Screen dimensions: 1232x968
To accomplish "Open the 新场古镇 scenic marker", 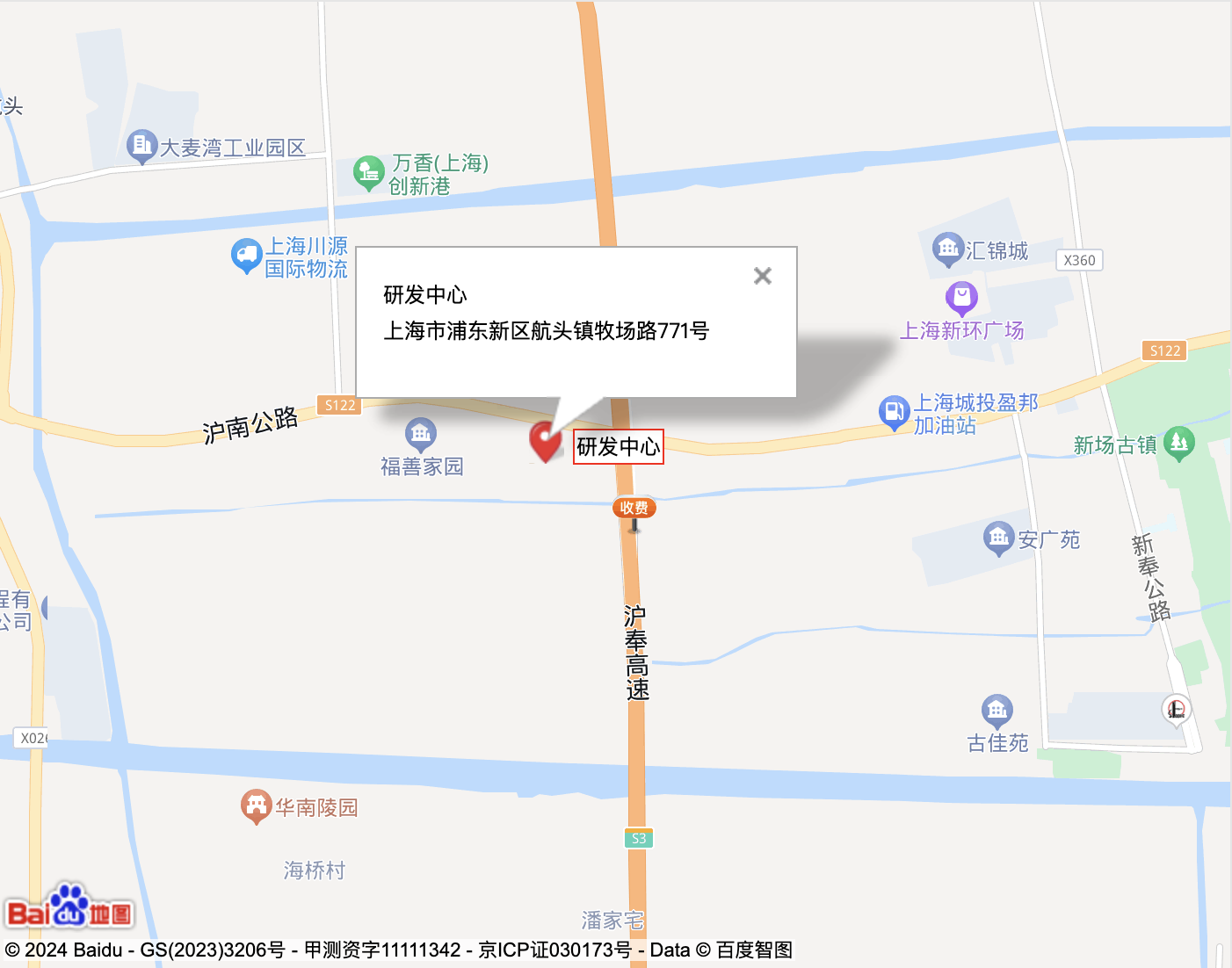I will click(1178, 443).
